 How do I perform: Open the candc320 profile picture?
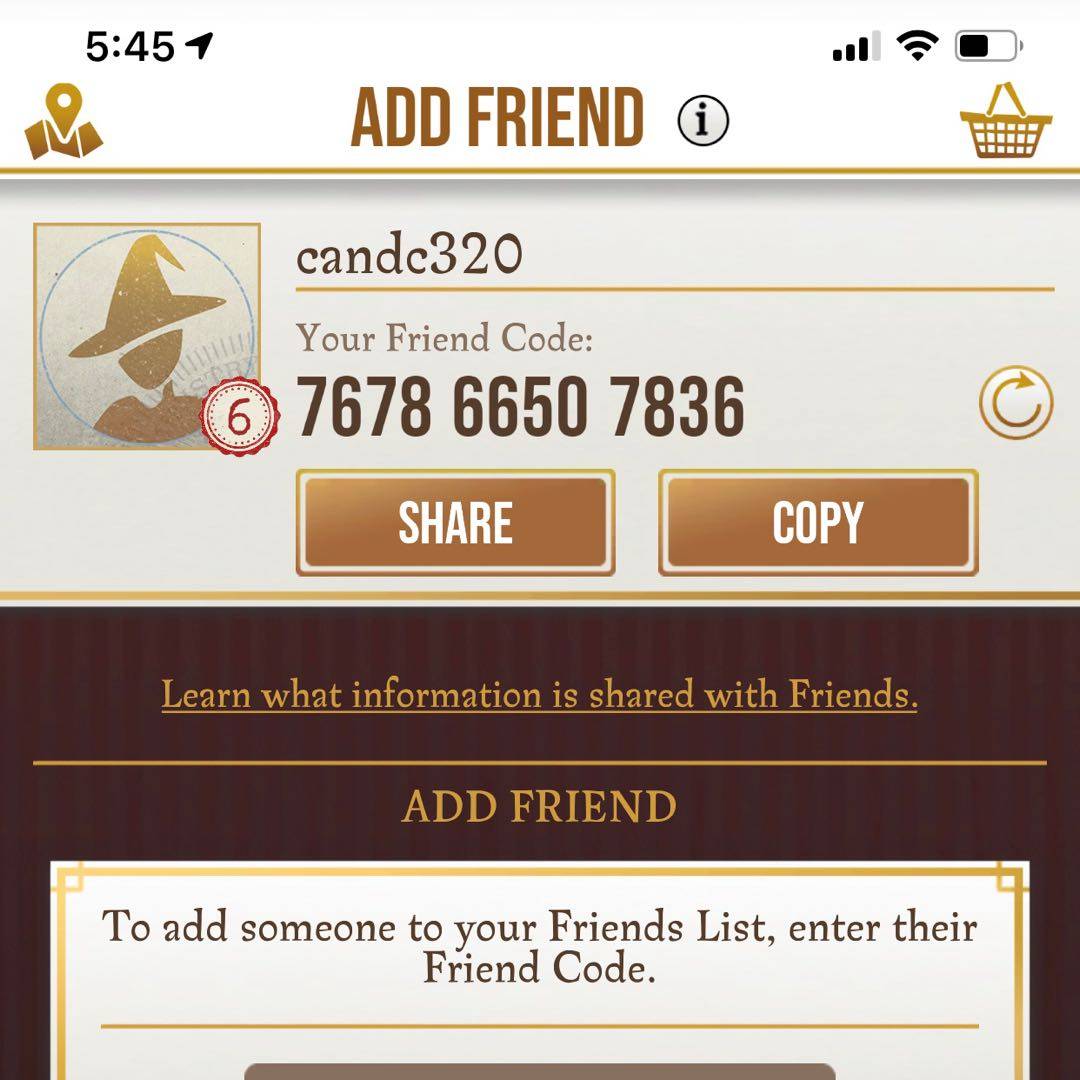pos(147,336)
